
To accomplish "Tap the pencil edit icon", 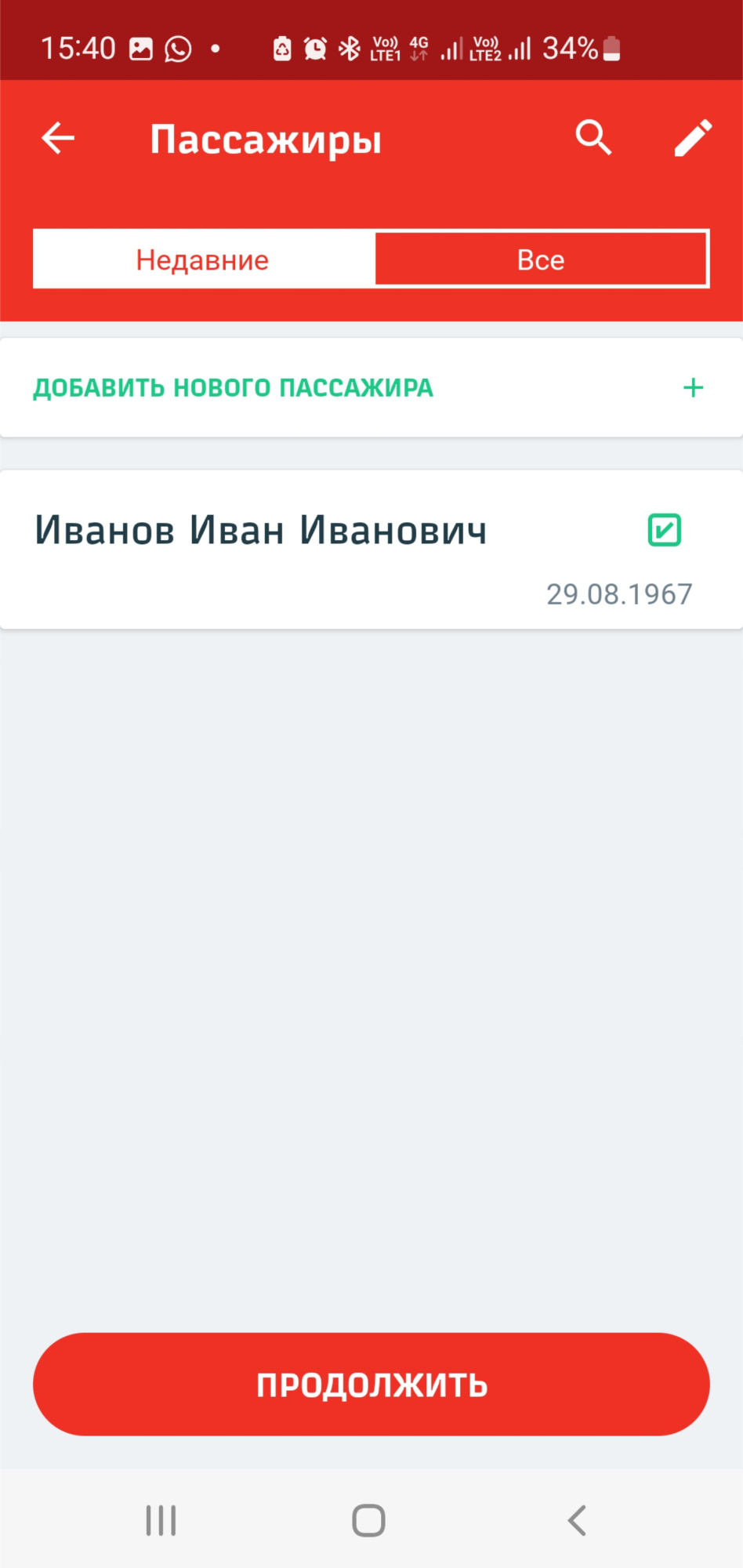I will click(693, 139).
